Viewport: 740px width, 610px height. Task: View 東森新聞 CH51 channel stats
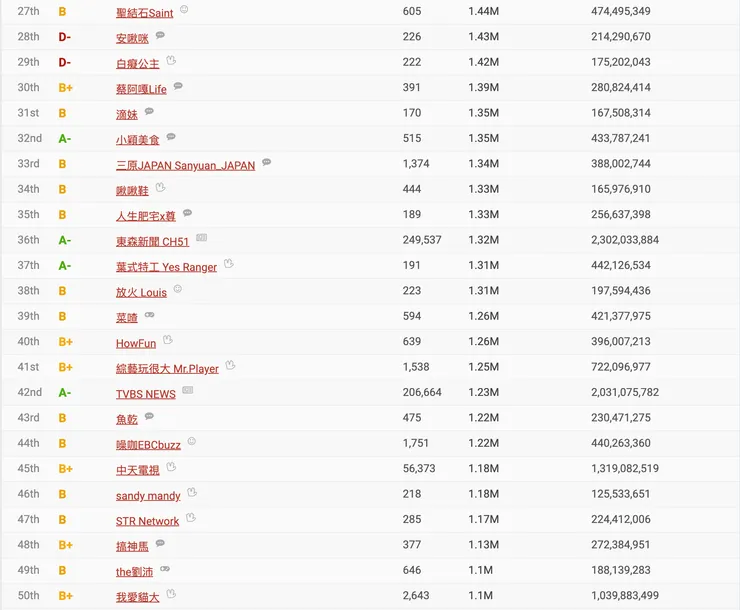(152, 241)
